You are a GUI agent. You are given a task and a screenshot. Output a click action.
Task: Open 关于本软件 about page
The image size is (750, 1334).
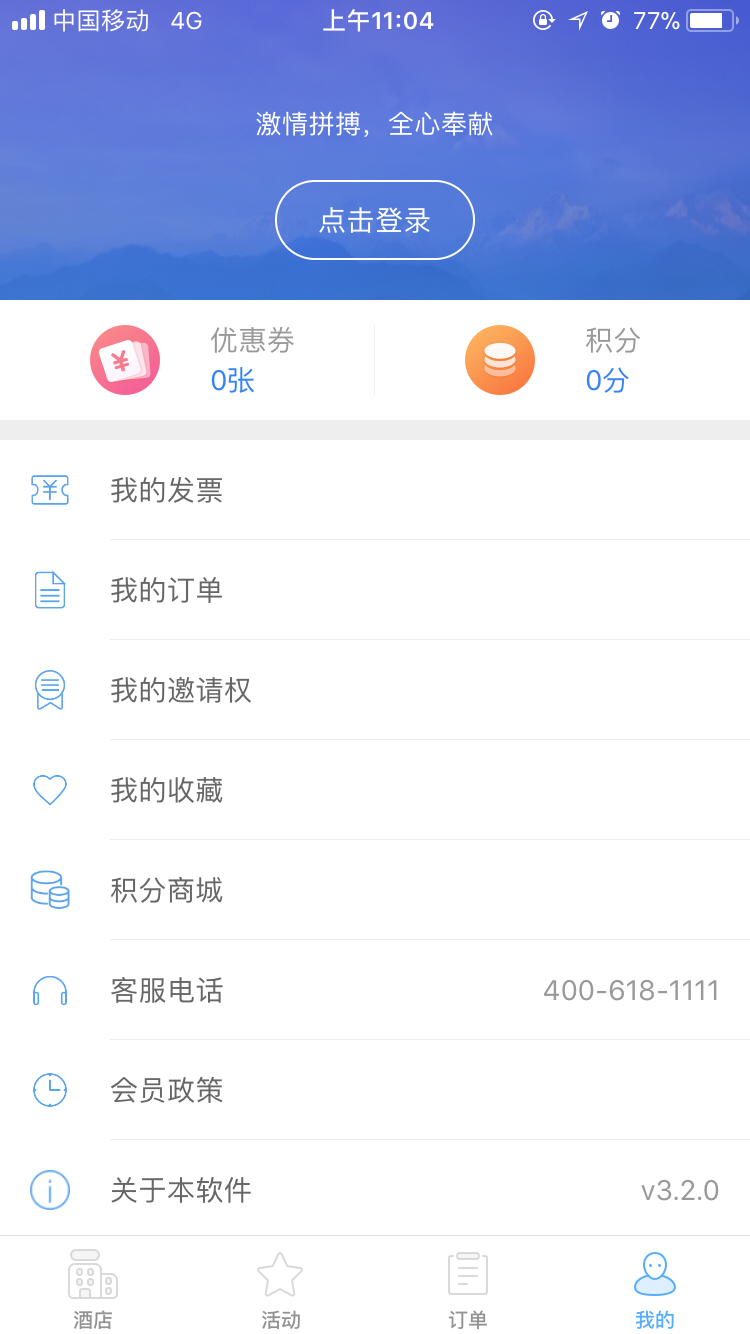coord(375,1190)
